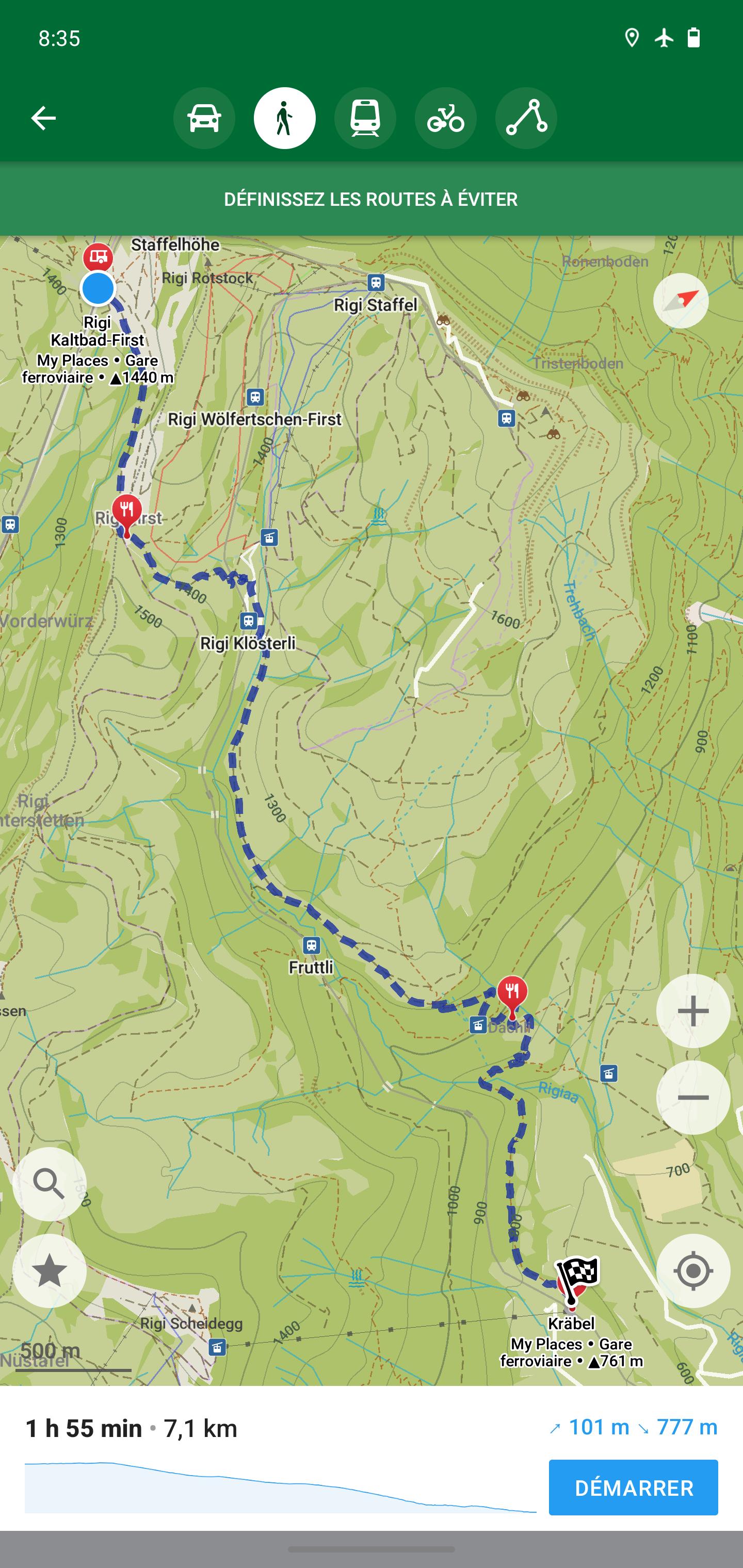Tap Définissez les routes à éviter

(371, 199)
